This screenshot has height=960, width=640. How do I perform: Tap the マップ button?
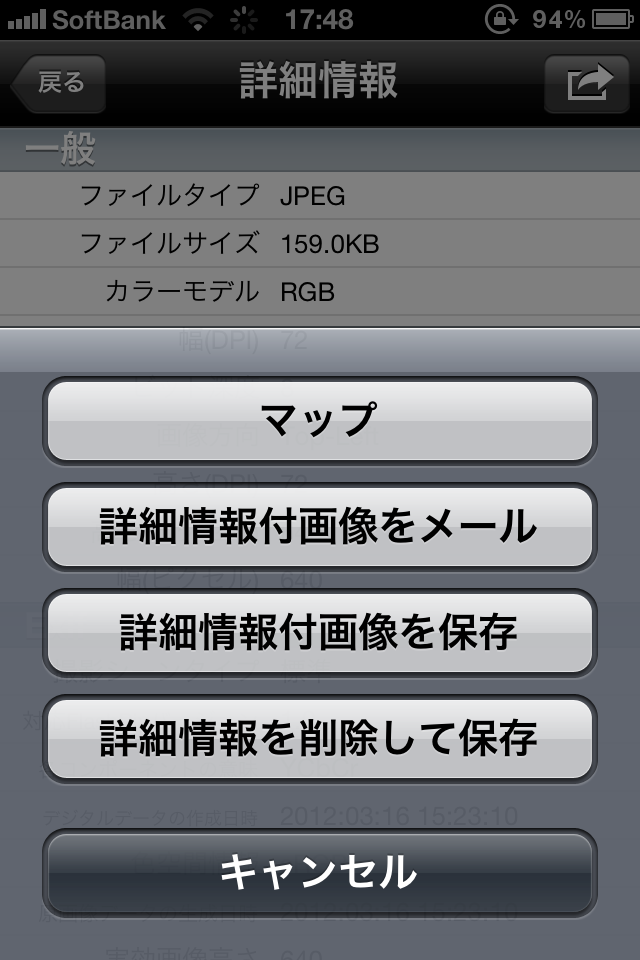(319, 420)
